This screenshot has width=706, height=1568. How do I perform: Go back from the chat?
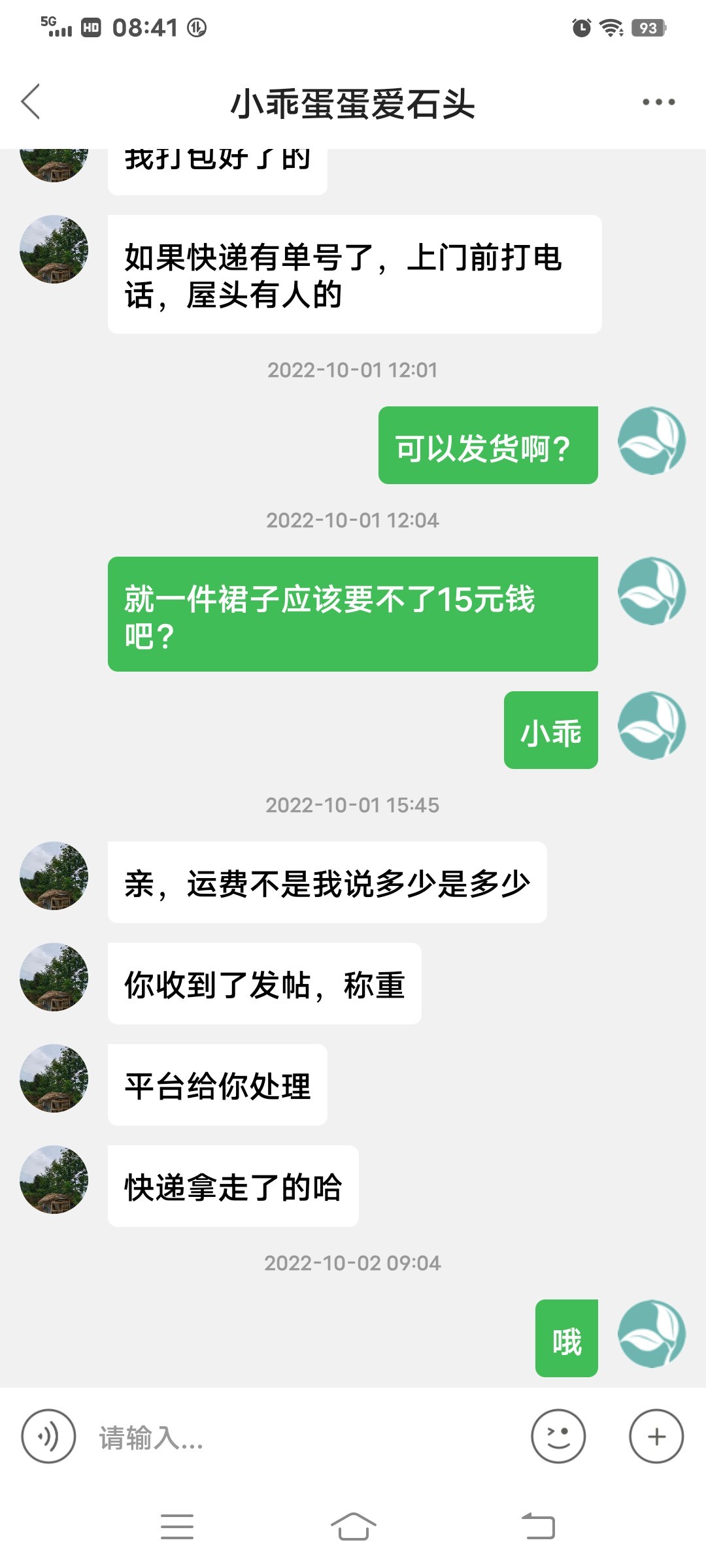[31, 102]
